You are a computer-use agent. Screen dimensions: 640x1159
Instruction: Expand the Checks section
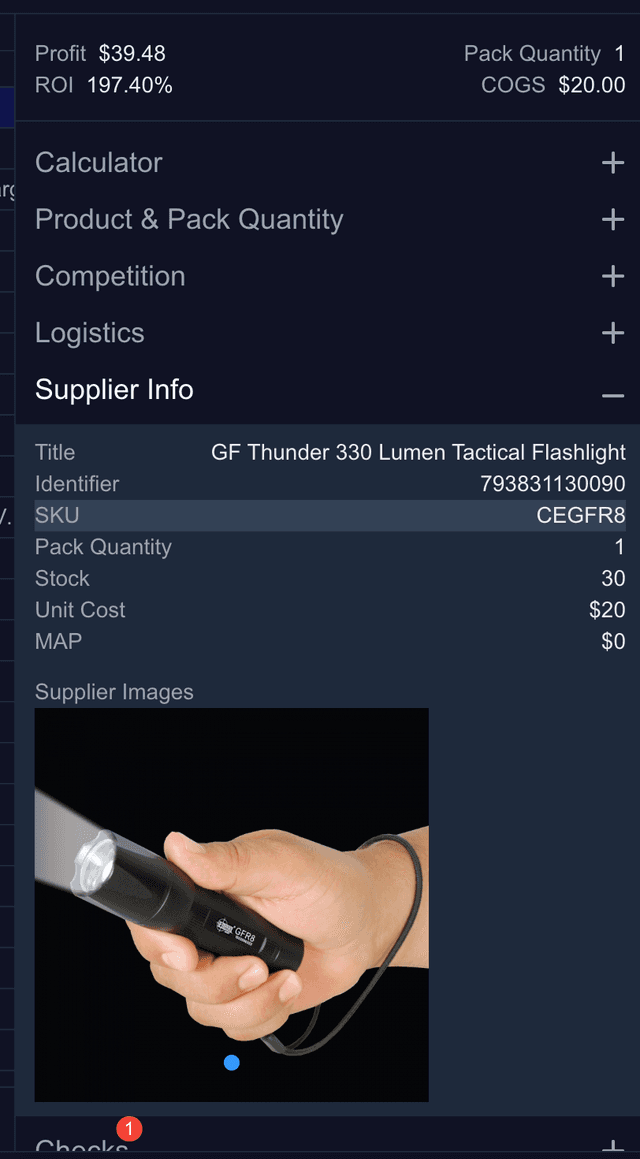tap(612, 1148)
